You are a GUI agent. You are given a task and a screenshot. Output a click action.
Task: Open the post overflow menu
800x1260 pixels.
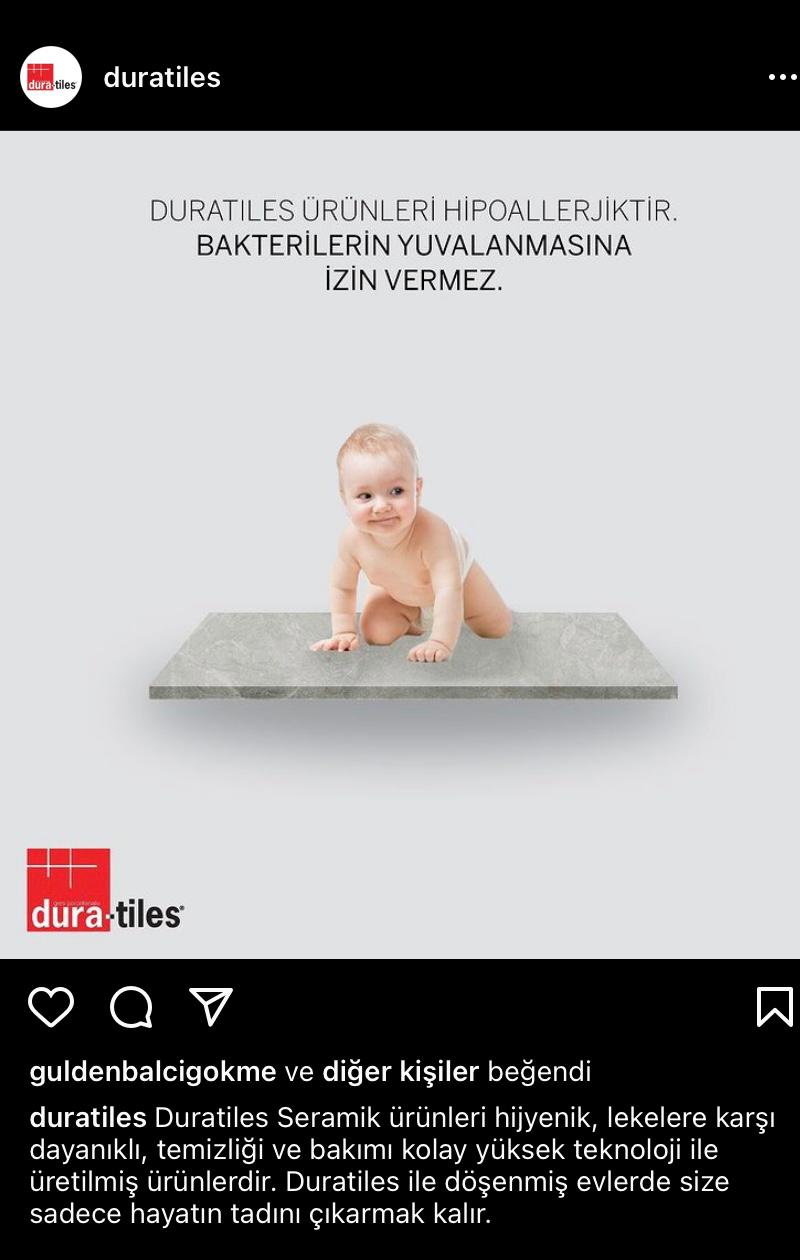click(781, 77)
